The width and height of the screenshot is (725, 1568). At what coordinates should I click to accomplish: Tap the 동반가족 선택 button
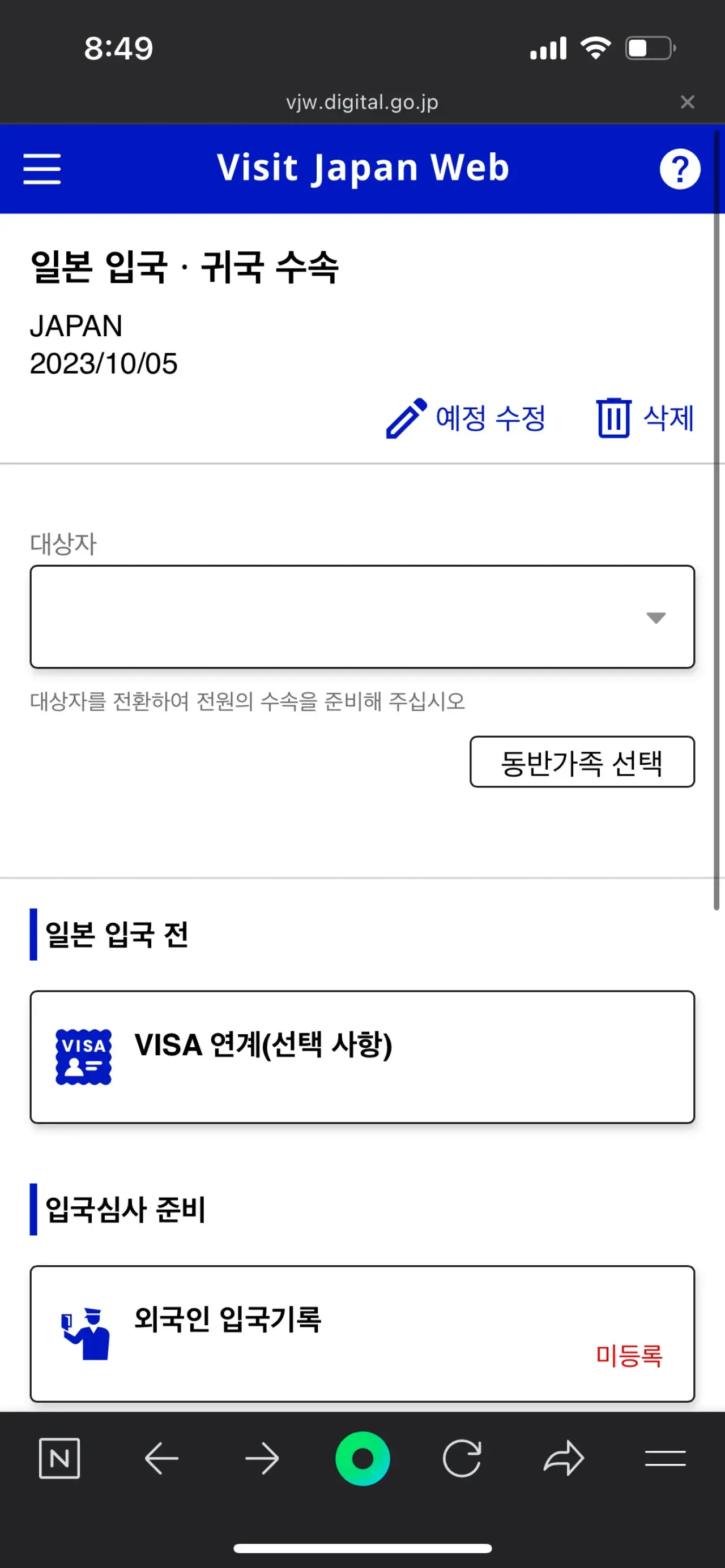582,761
